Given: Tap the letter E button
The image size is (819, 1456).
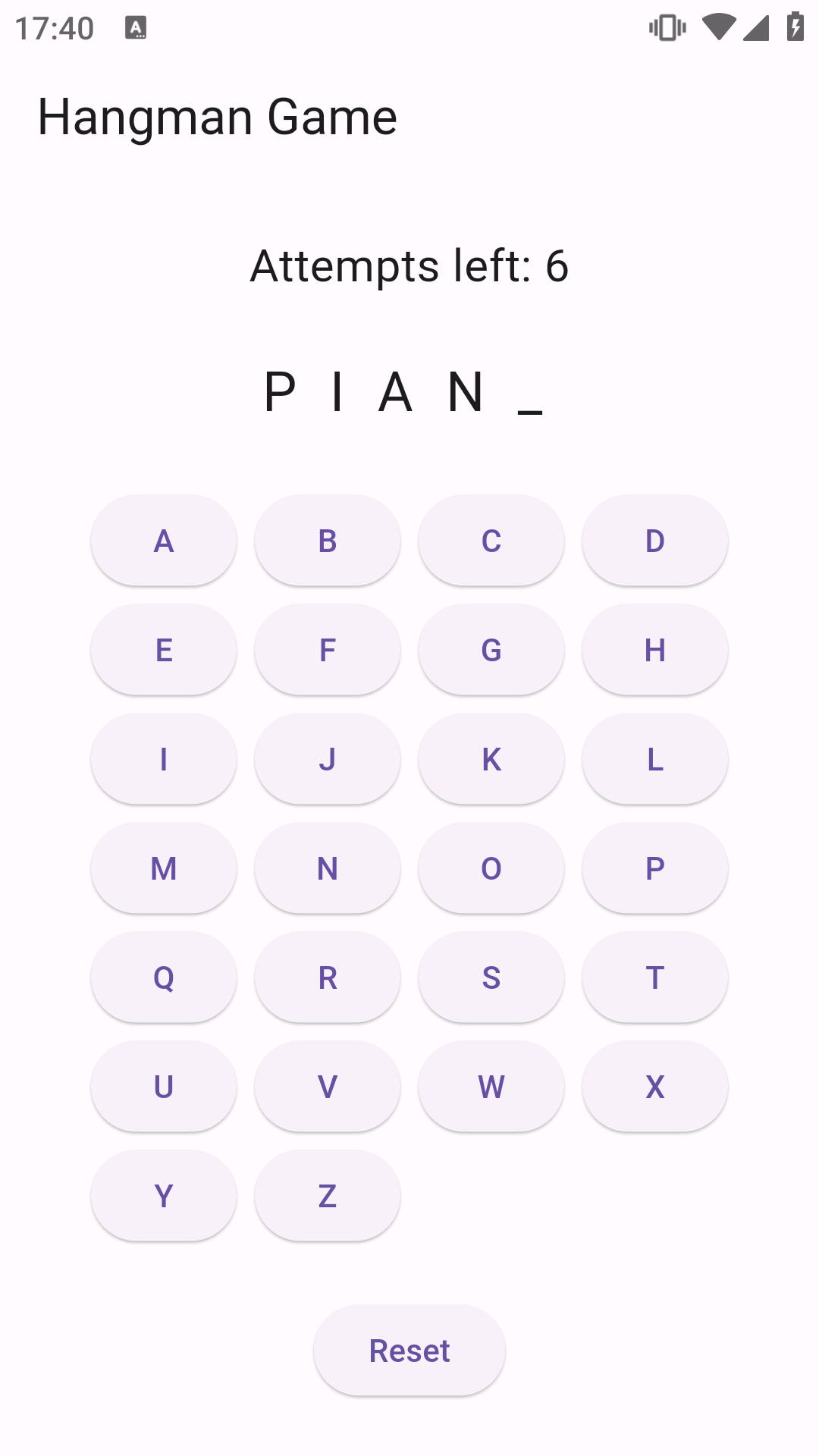Looking at the screenshot, I should 163,650.
